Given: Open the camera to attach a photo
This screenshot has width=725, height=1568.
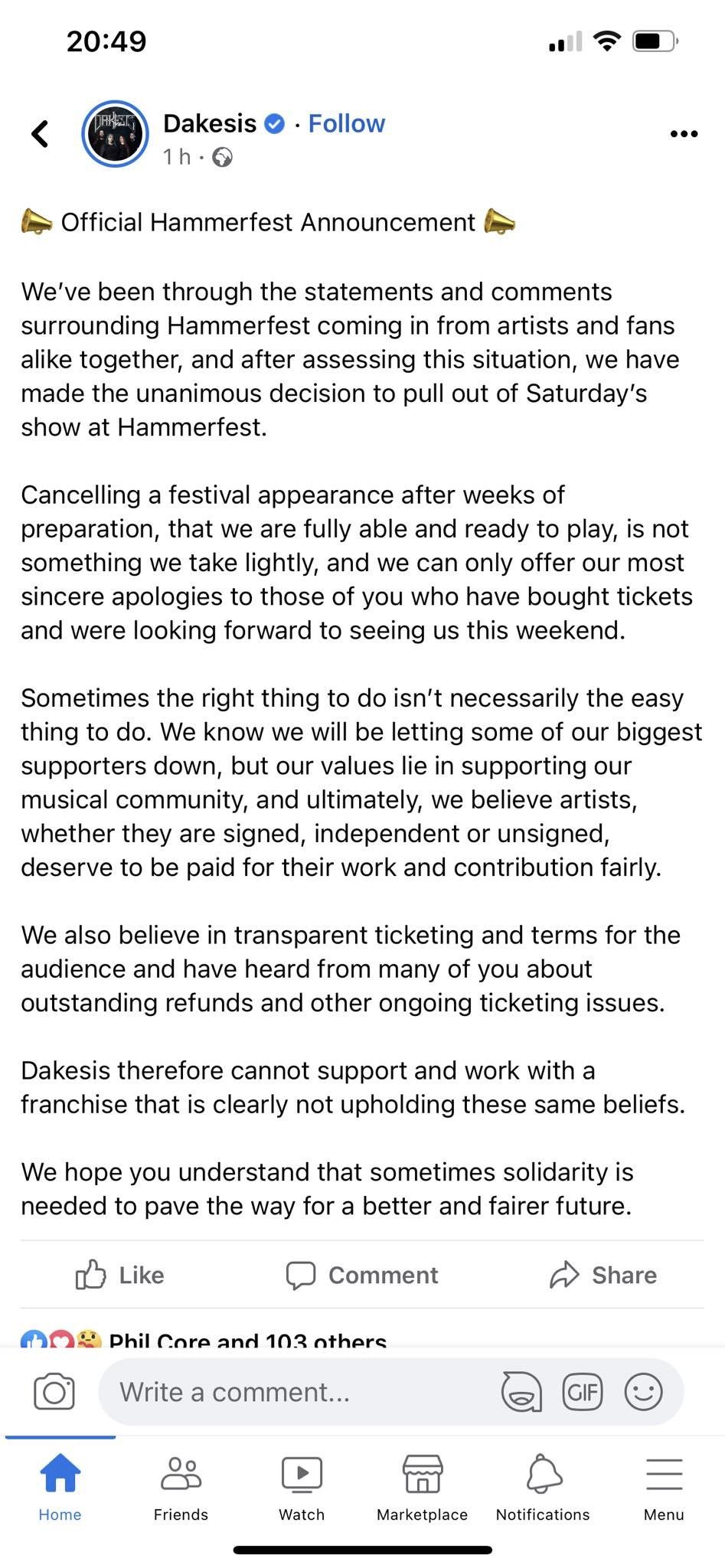Looking at the screenshot, I should click(x=54, y=1391).
